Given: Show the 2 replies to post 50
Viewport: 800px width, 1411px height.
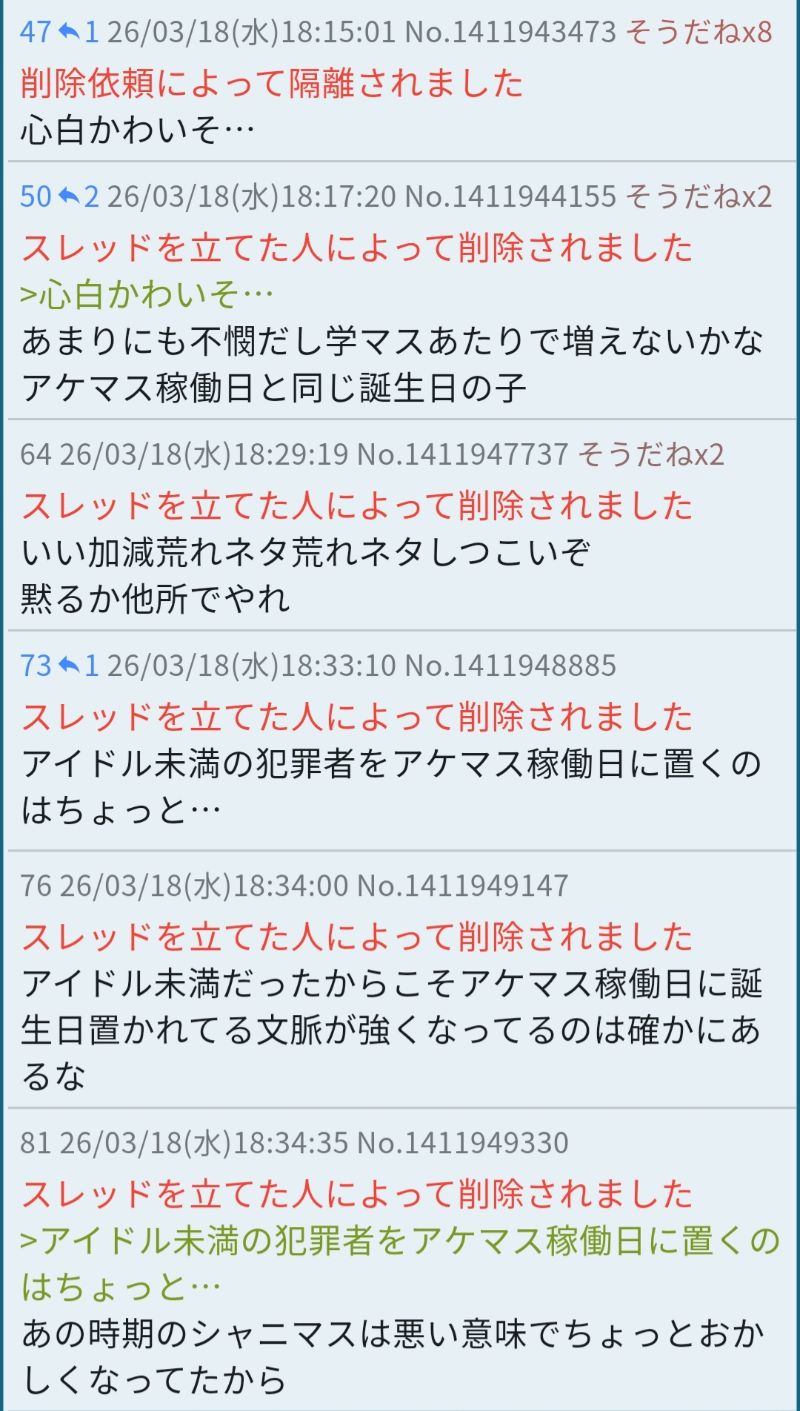Looking at the screenshot, I should [82, 196].
